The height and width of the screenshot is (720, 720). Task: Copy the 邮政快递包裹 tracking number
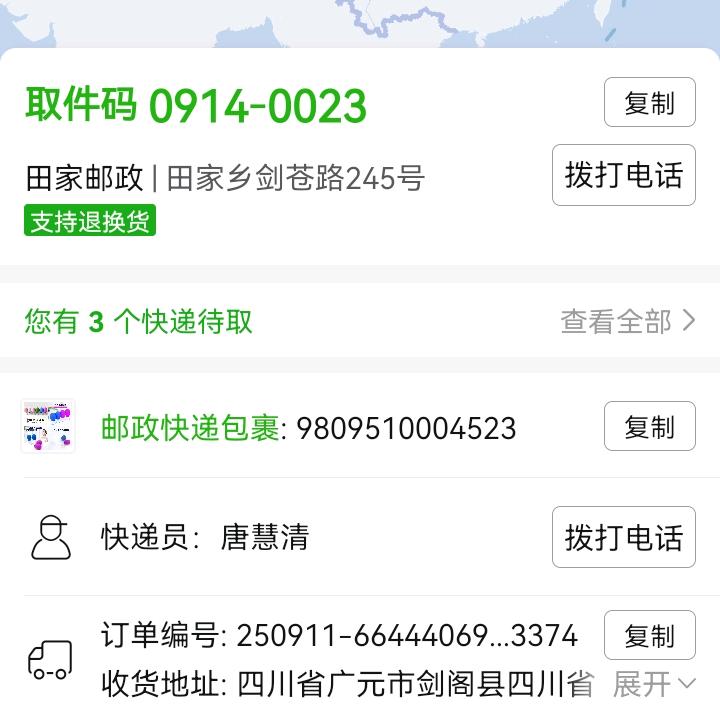tap(649, 427)
